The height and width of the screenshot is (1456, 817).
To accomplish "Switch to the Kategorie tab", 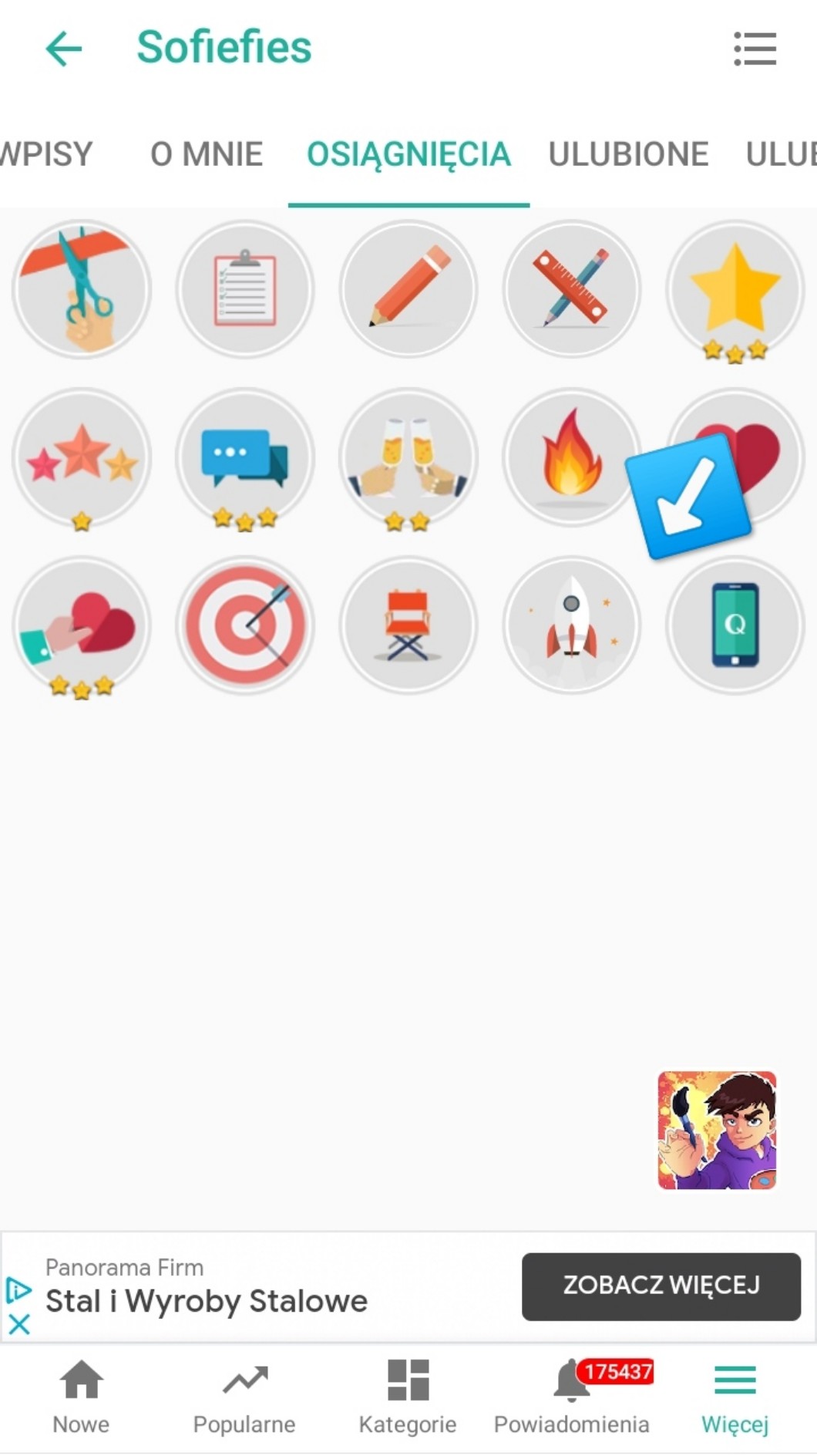I will [408, 1397].
